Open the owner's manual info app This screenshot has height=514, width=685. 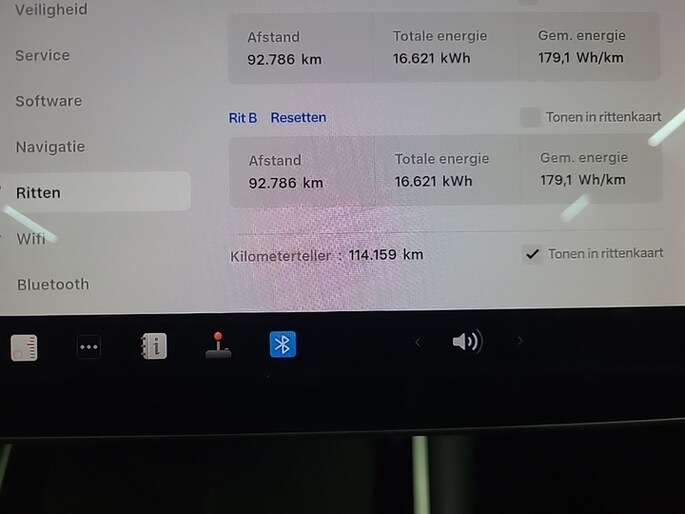[x=154, y=346]
